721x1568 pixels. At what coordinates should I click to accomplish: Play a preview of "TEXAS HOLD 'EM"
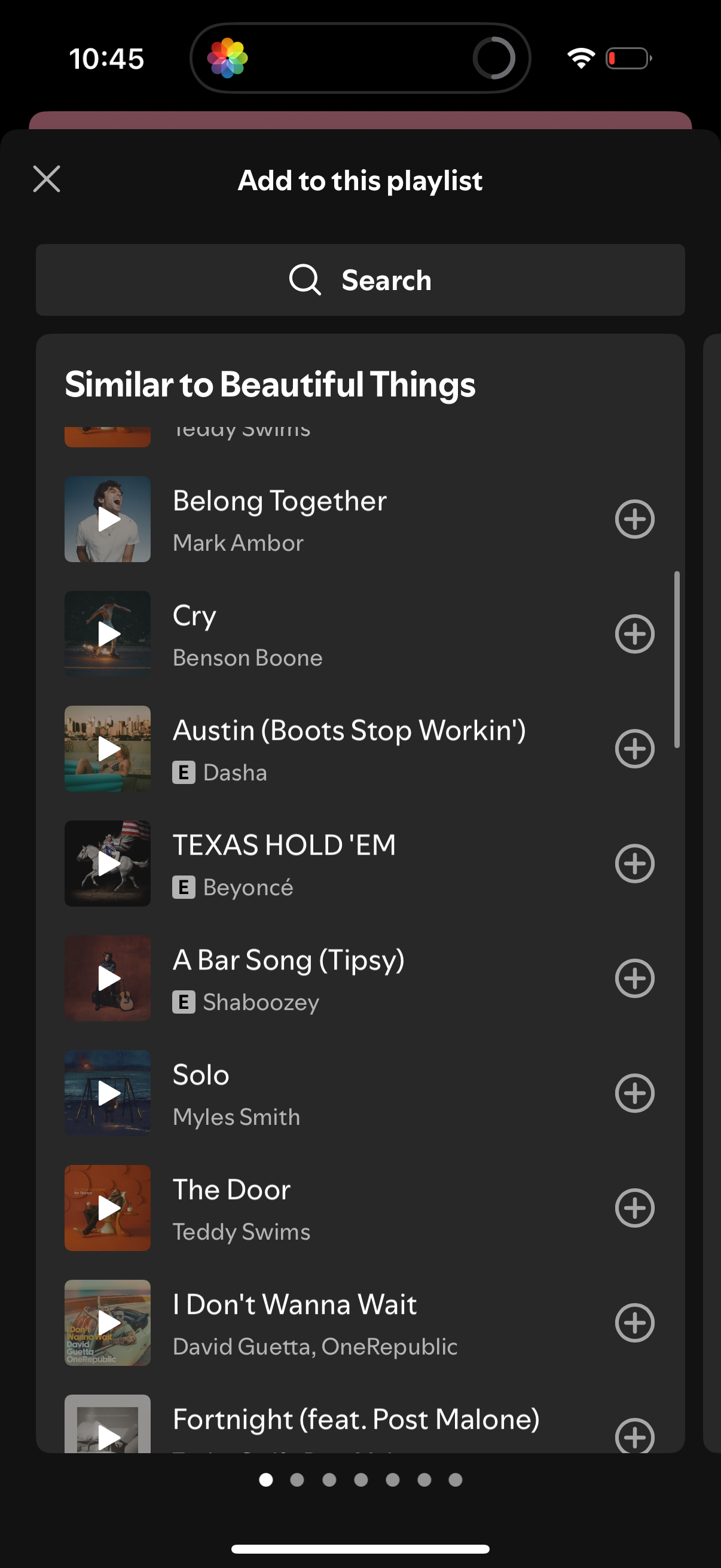click(x=107, y=863)
